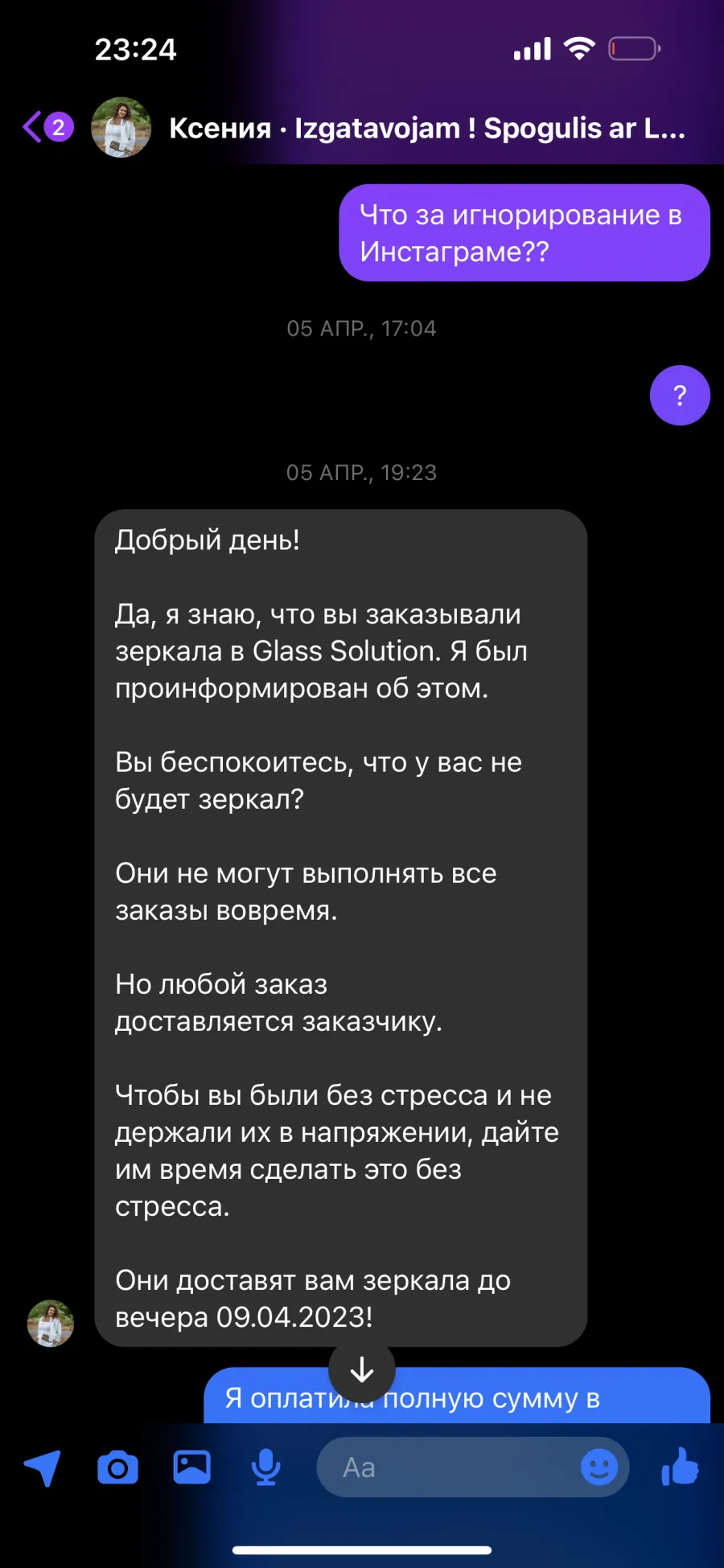Screen dimensions: 724x1568
Task: Record a voice message with microphone
Action: click(265, 1467)
